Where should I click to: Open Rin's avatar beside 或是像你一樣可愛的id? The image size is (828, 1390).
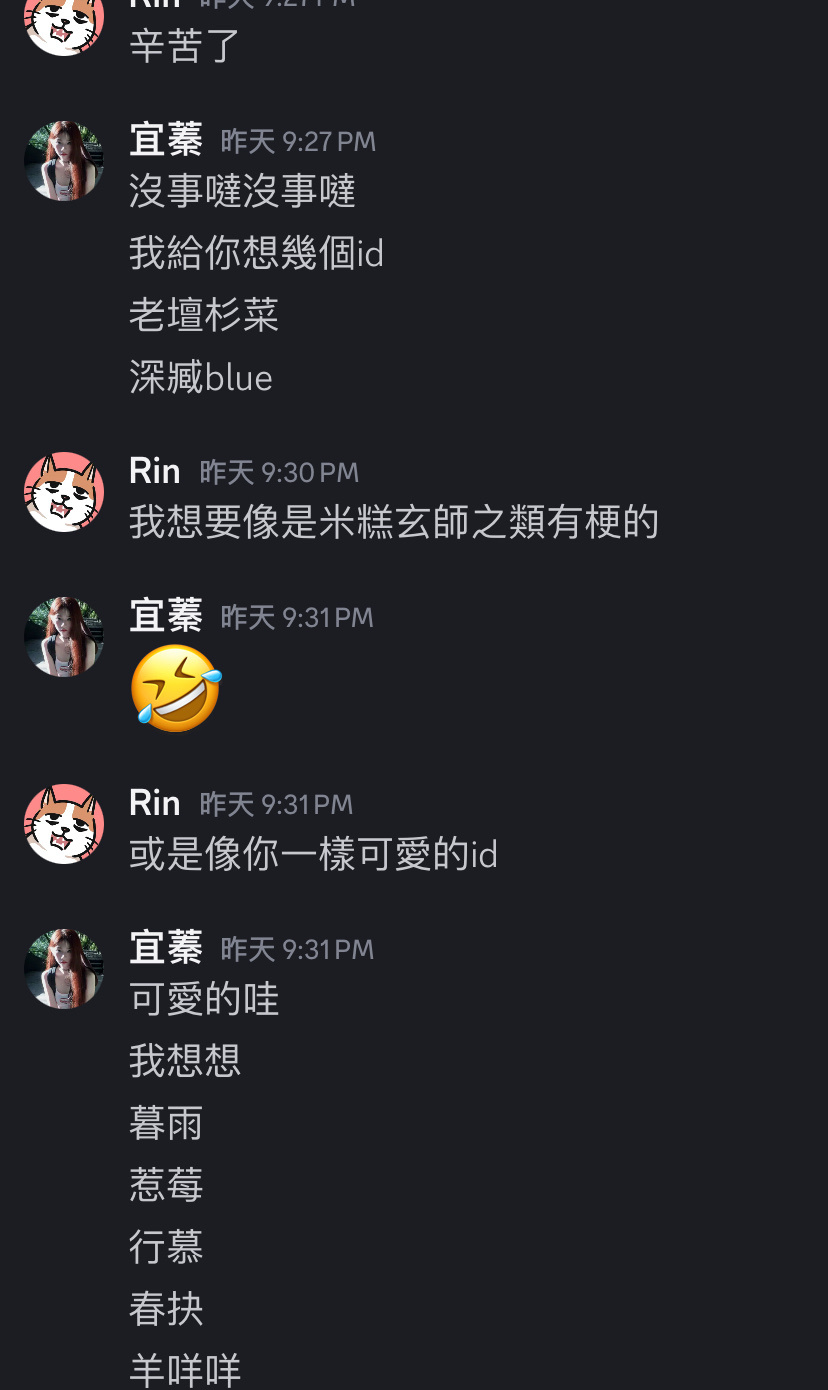point(64,824)
